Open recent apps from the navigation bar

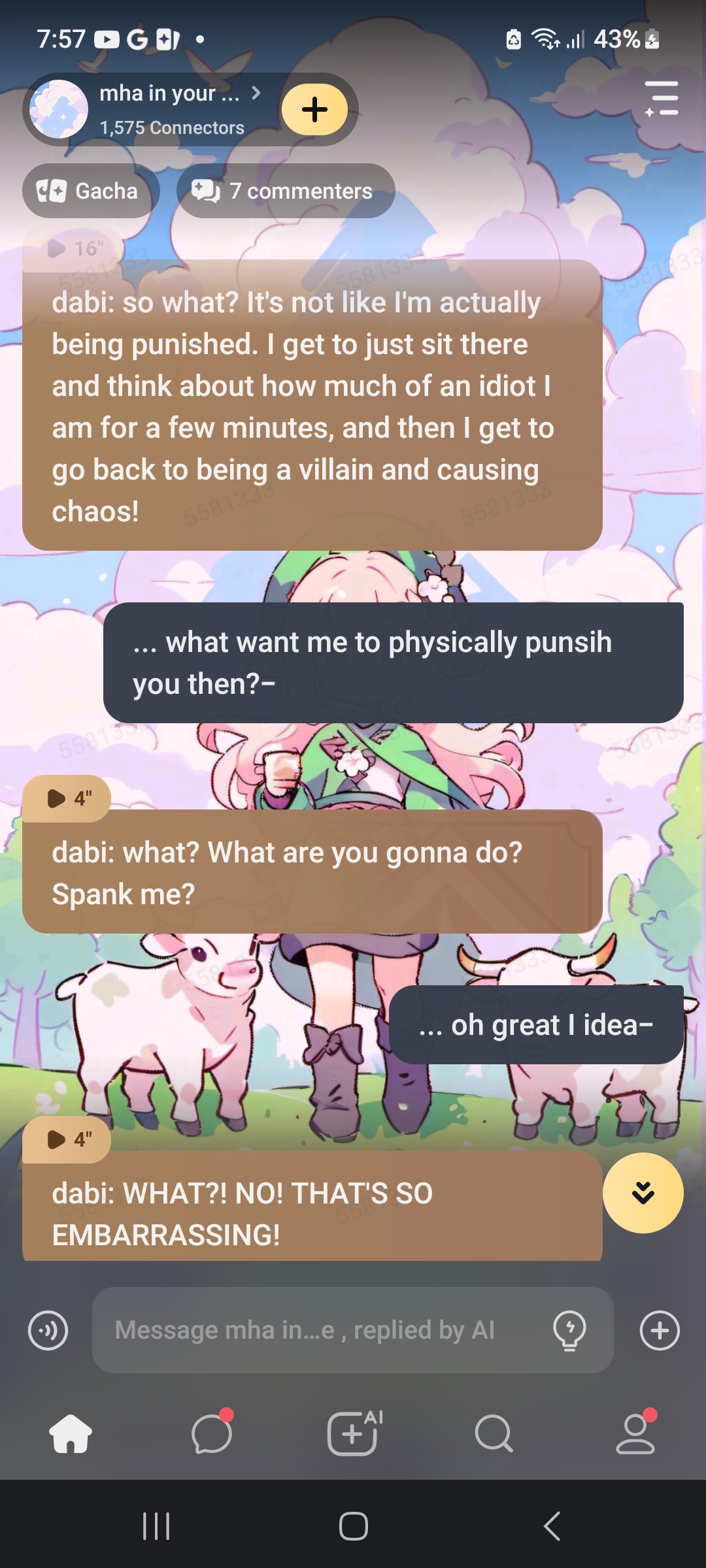pyautogui.click(x=156, y=1526)
